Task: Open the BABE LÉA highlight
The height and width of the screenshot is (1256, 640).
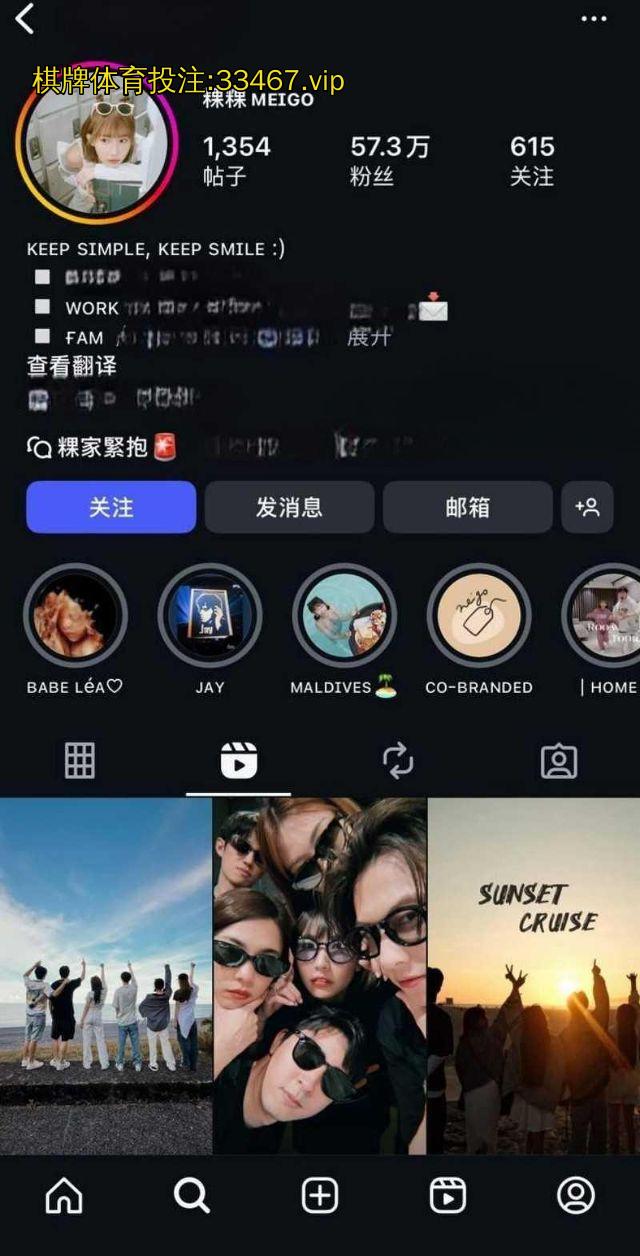Action: [x=75, y=615]
